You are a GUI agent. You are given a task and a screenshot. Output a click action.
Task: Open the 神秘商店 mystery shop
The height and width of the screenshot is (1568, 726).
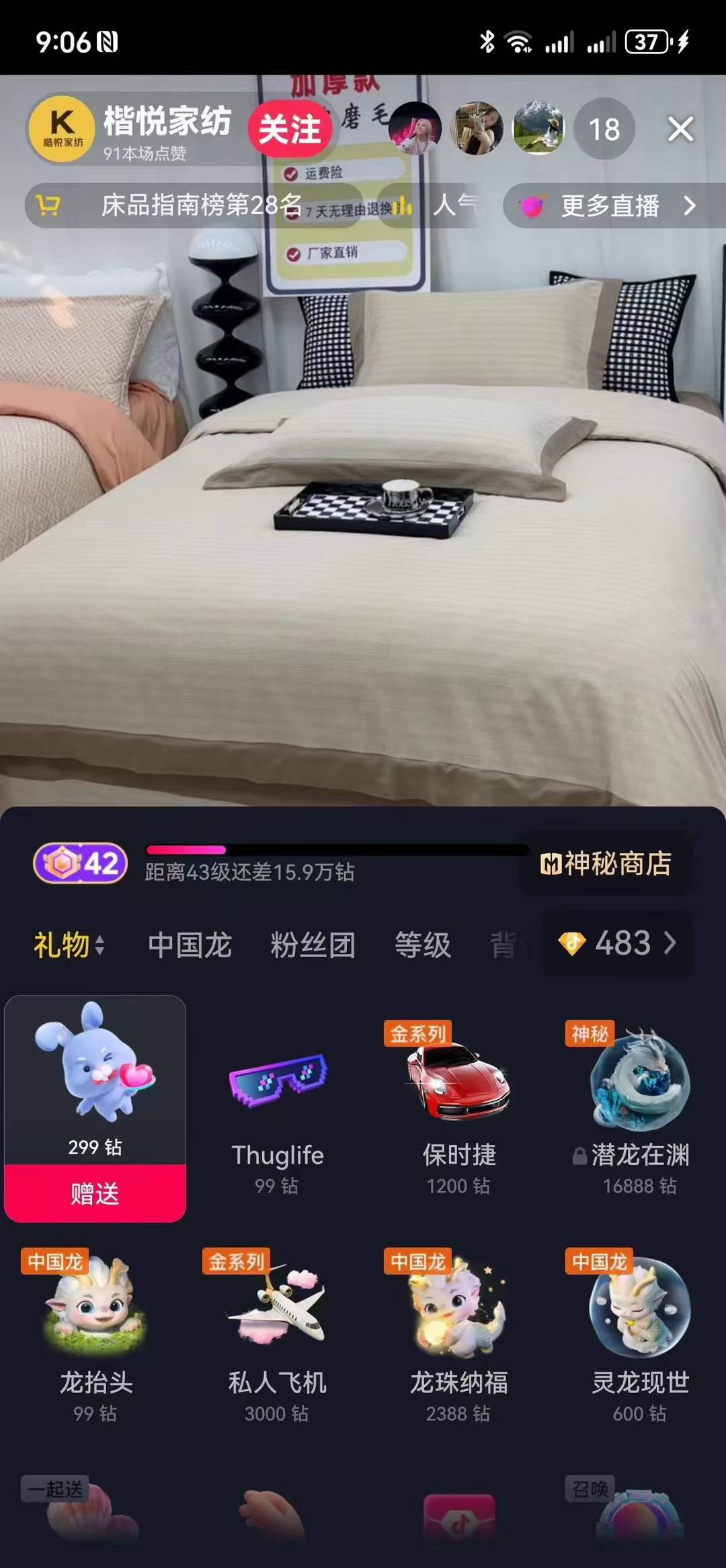point(606,863)
